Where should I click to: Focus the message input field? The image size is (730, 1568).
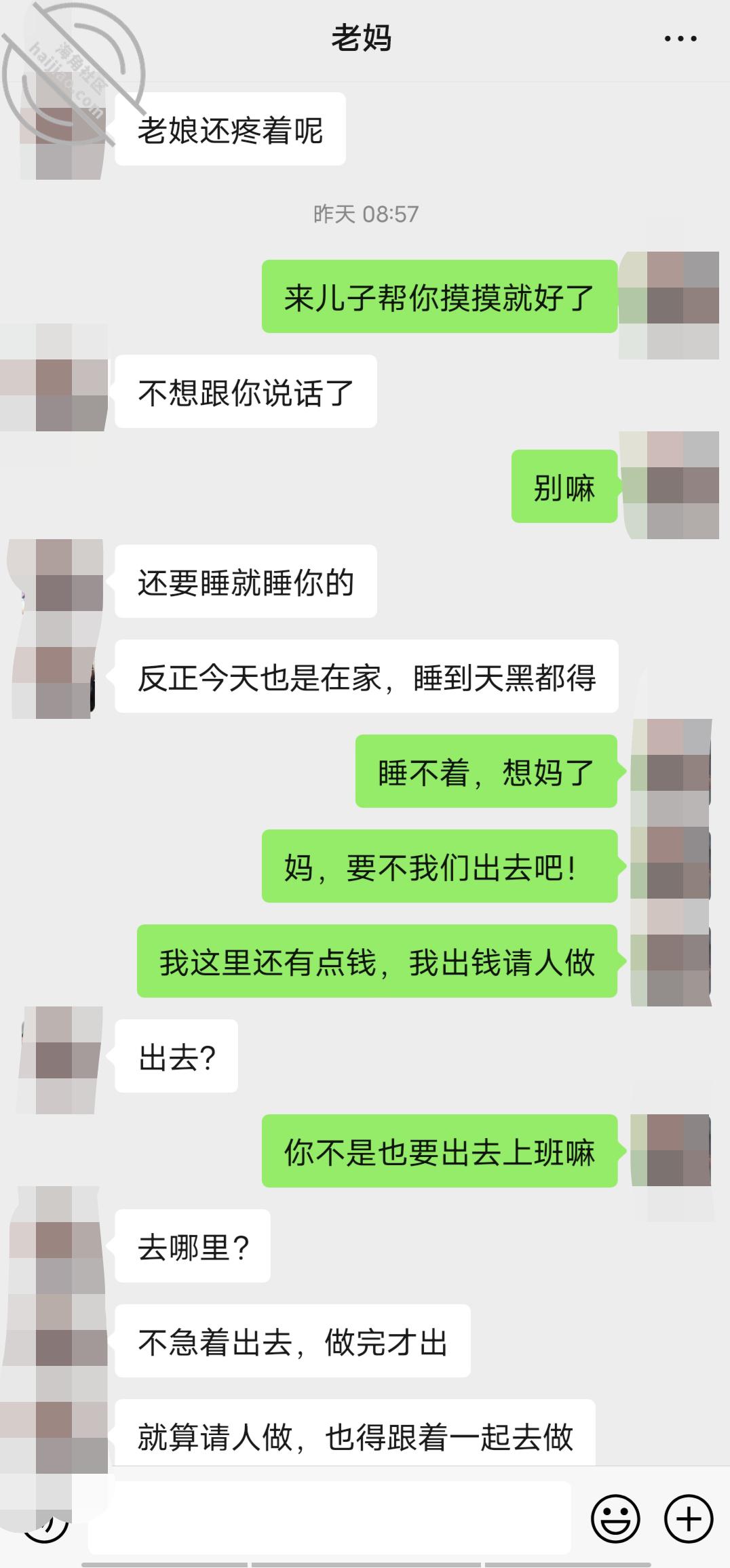(330, 1518)
